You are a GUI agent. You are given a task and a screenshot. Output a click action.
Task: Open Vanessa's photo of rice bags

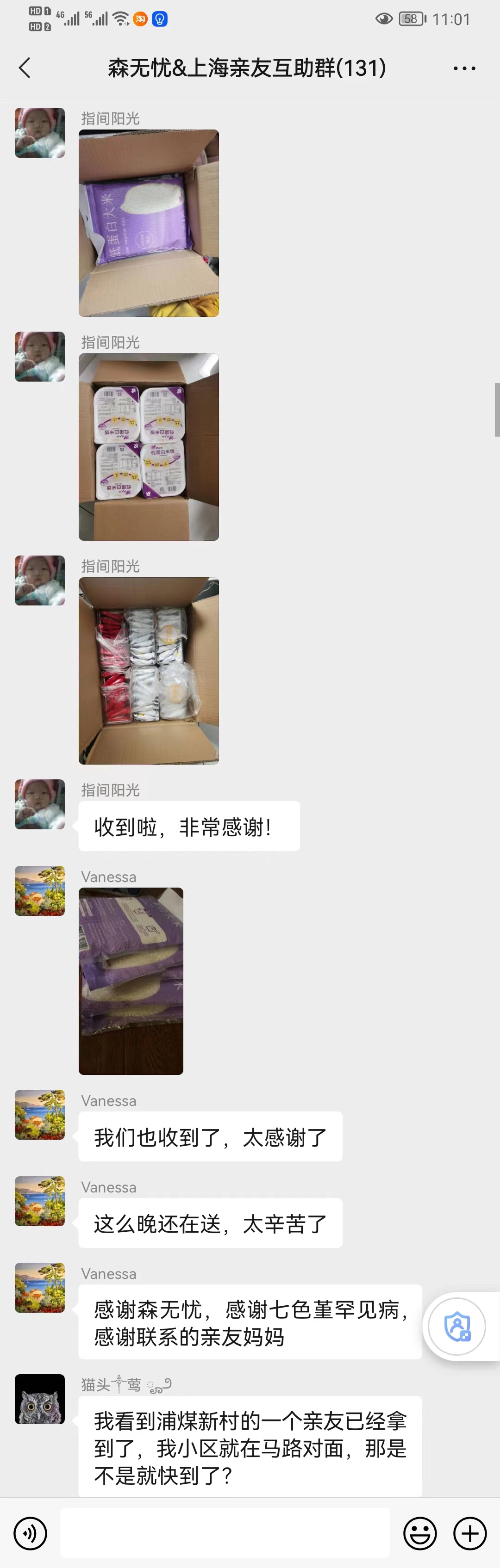(x=131, y=981)
